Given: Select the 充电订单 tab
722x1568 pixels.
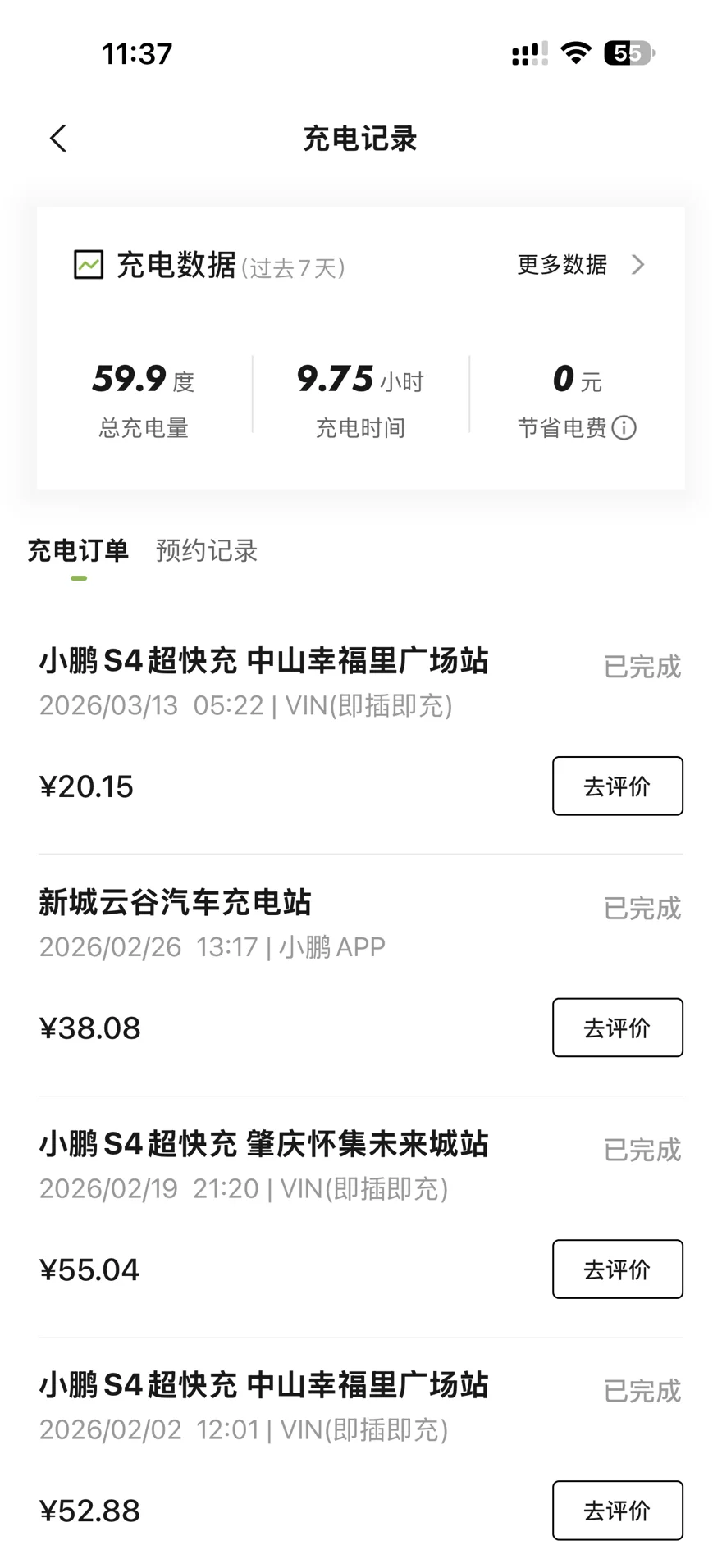Looking at the screenshot, I should coord(78,550).
